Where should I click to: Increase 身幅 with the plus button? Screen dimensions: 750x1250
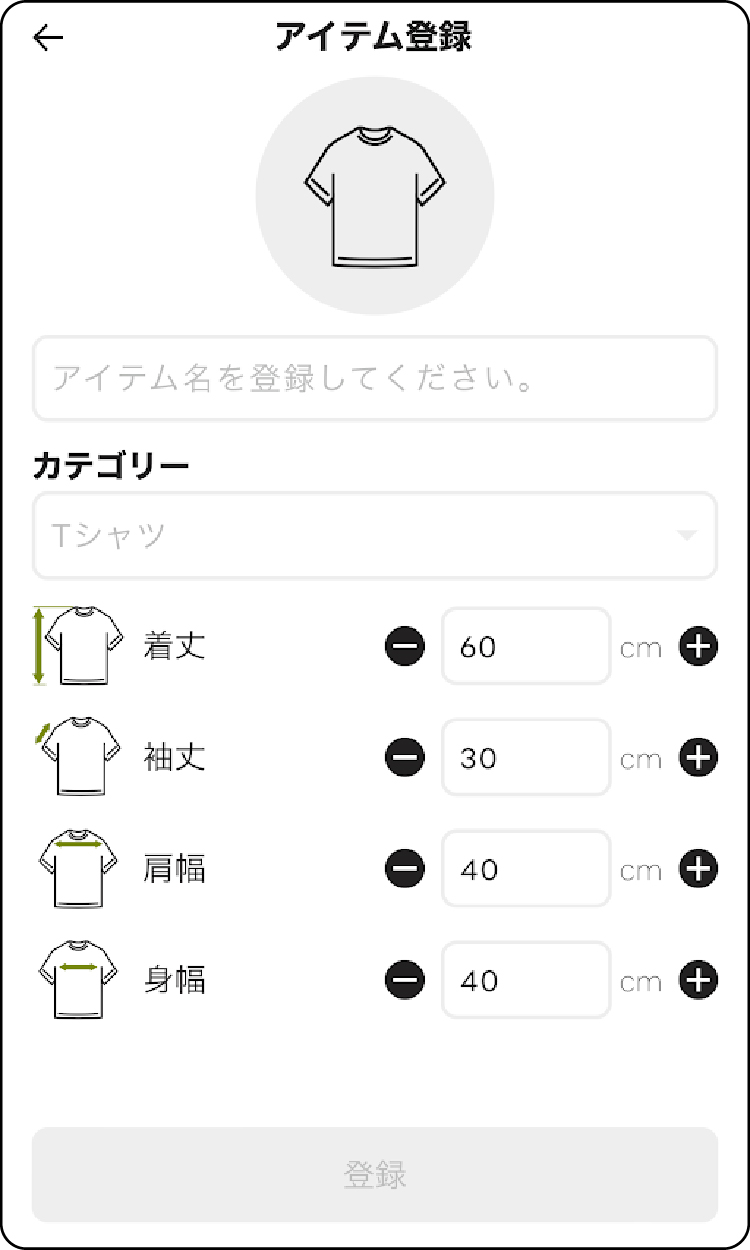tap(699, 980)
